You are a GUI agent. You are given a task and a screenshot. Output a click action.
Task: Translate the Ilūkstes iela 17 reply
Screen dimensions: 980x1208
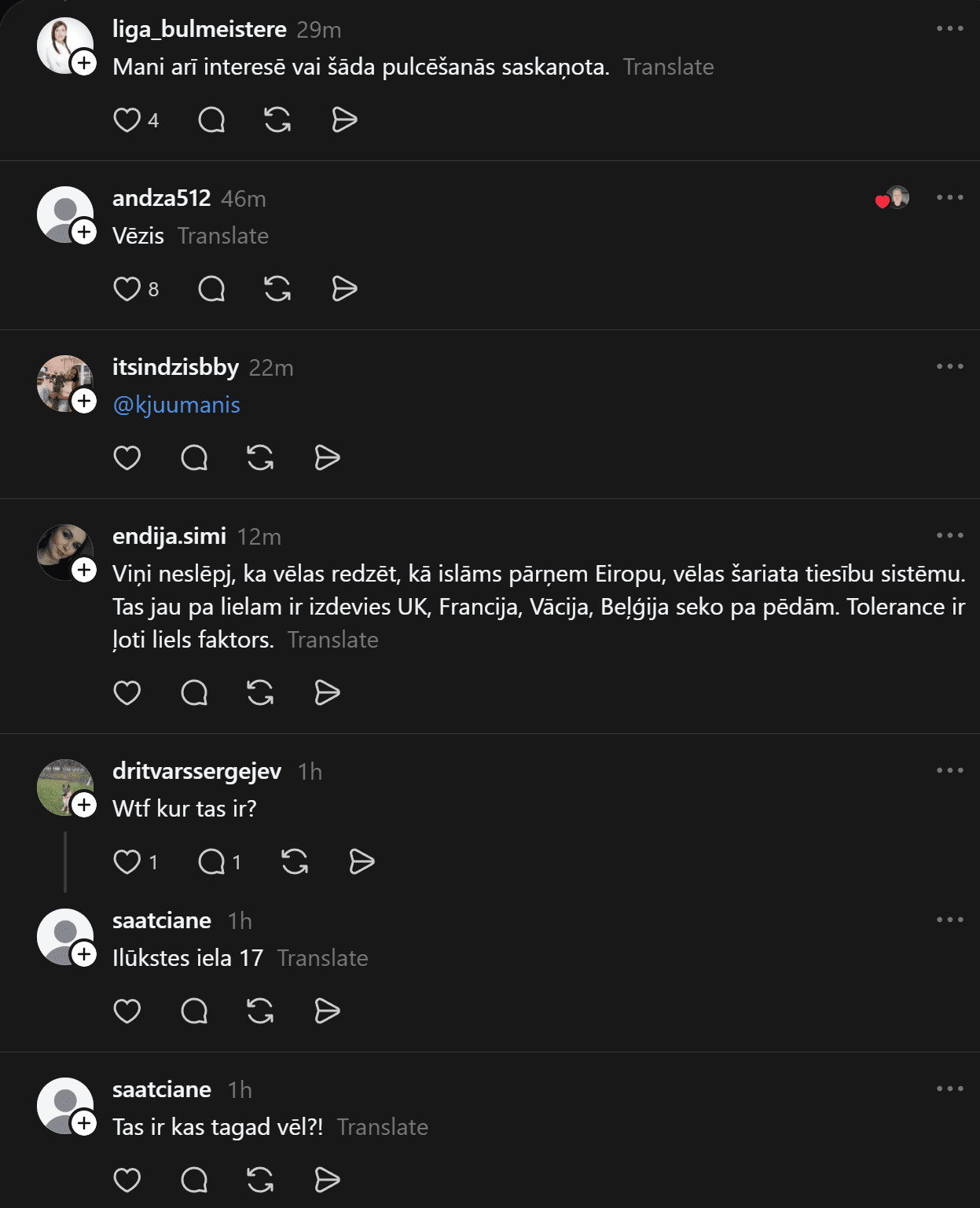pos(322,958)
